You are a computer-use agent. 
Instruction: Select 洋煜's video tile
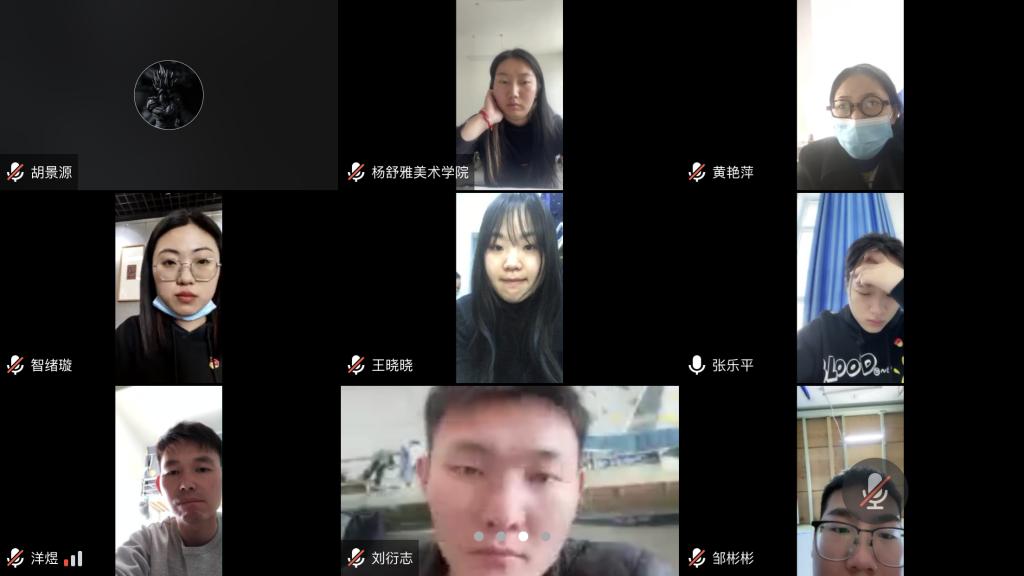(168, 481)
